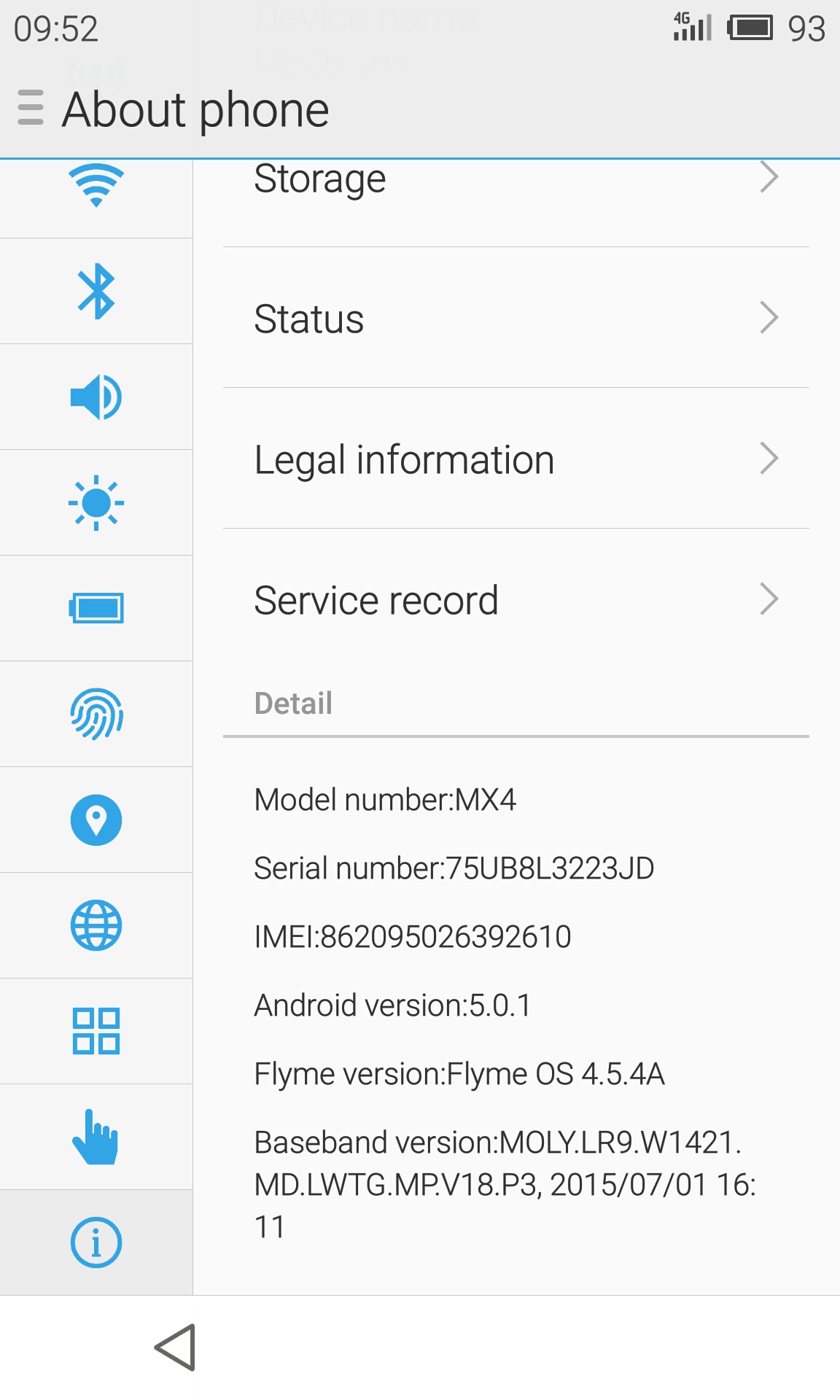Open location settings pin icon
Screen dimensions: 840x1400
point(96,820)
